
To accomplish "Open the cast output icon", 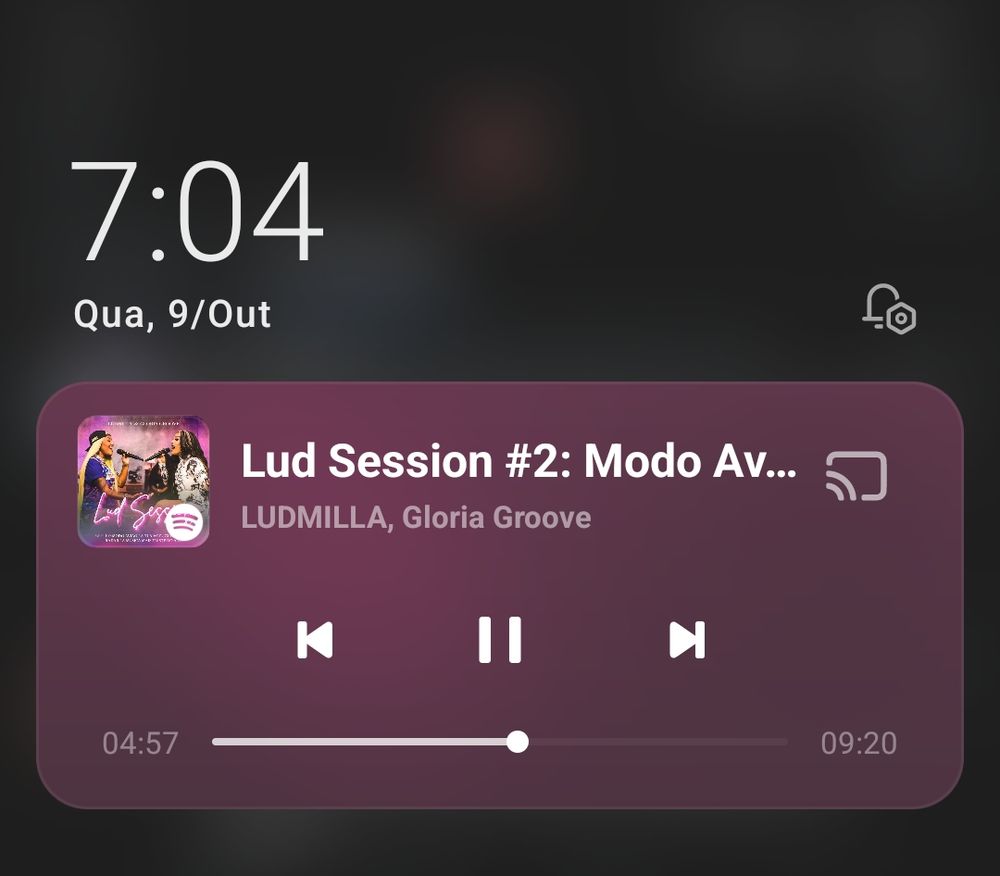I will [x=856, y=476].
